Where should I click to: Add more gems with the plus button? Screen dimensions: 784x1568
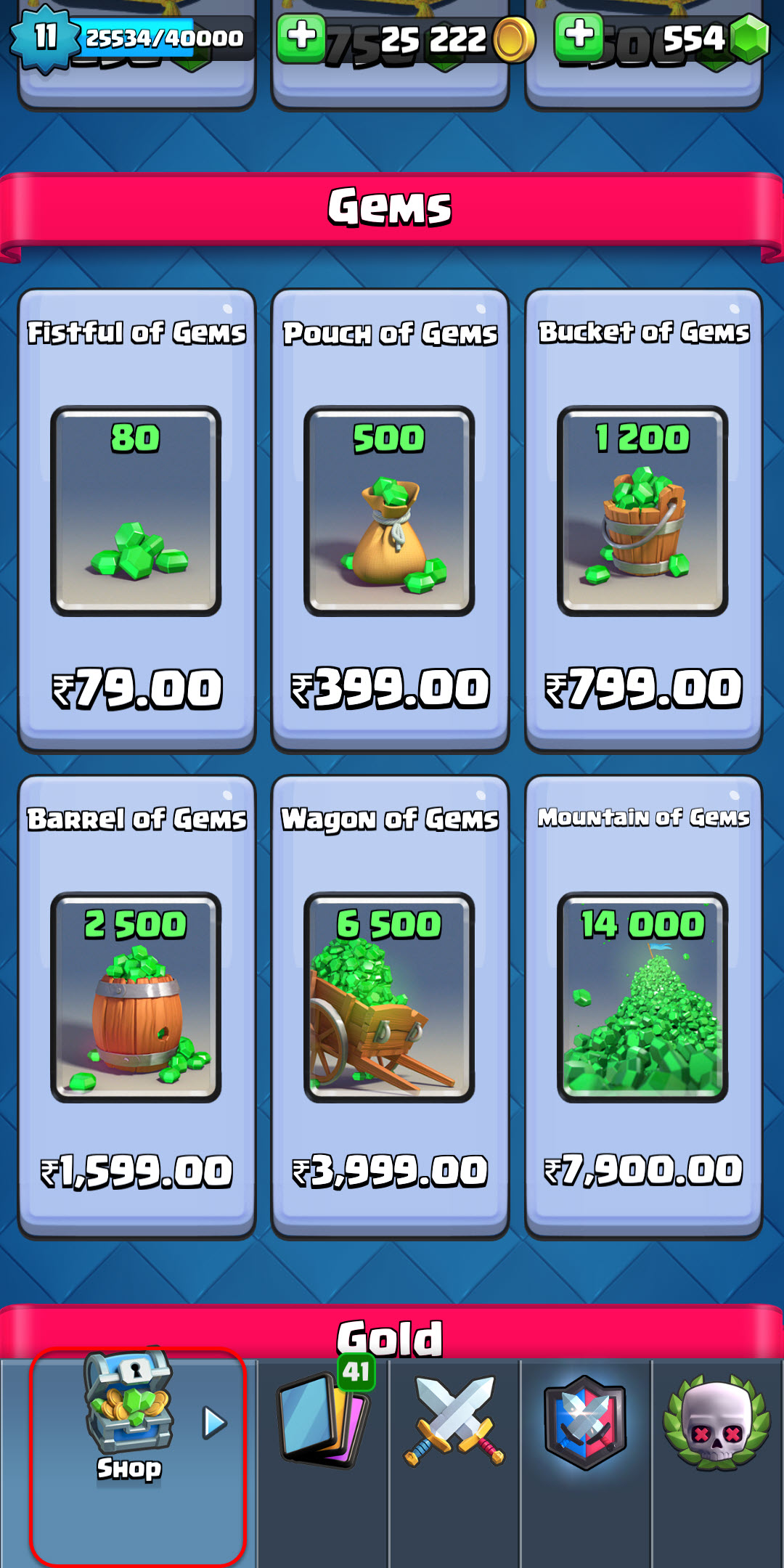point(579,36)
